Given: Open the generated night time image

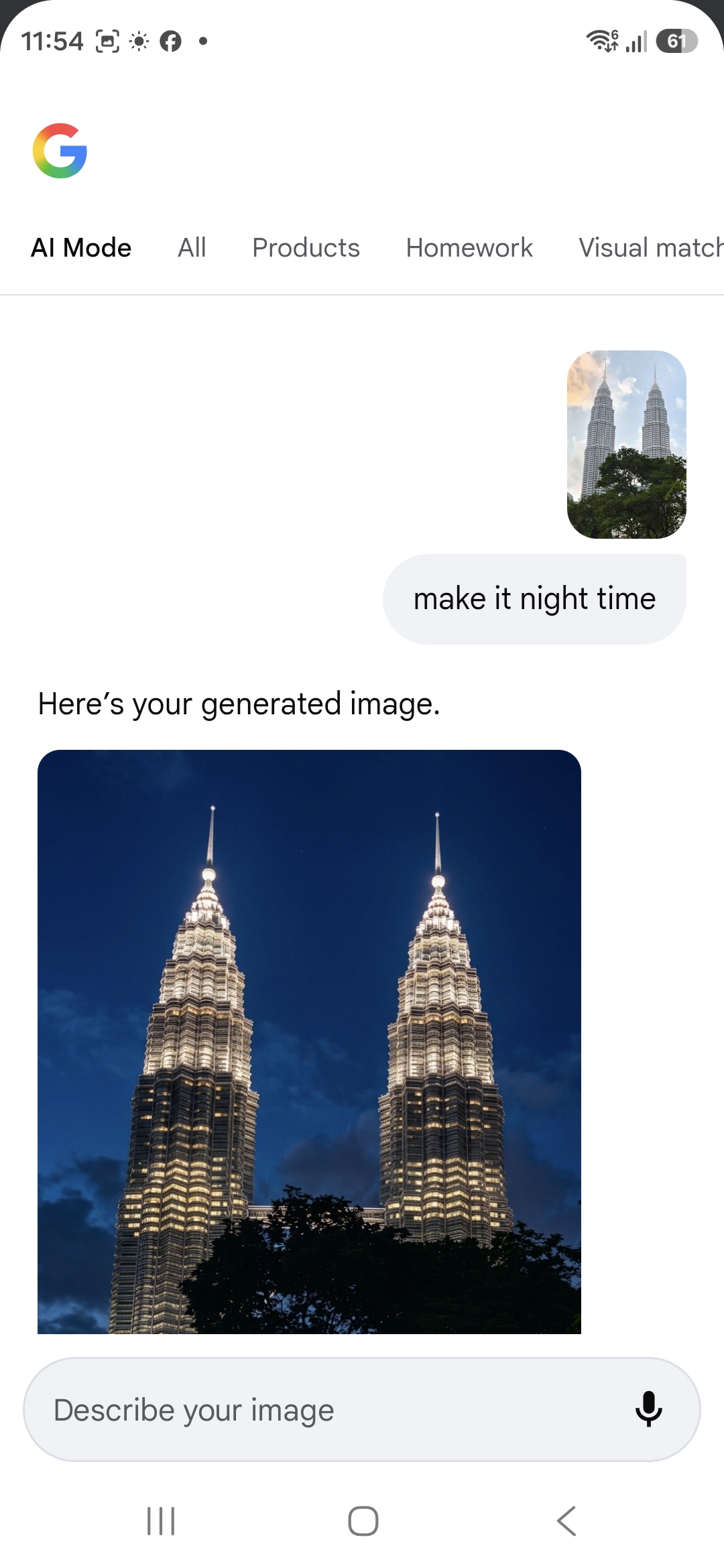Looking at the screenshot, I should coord(309,1041).
